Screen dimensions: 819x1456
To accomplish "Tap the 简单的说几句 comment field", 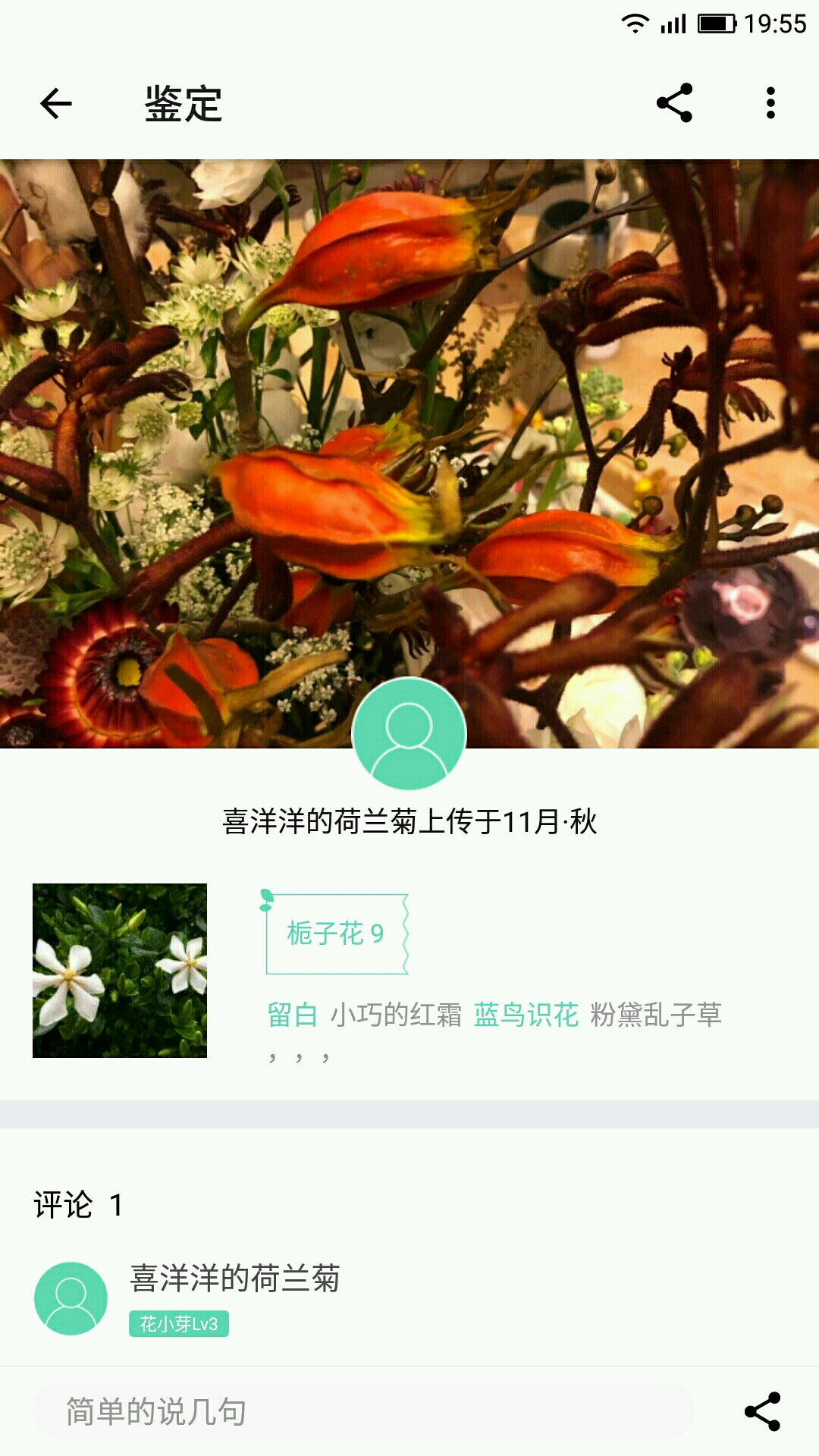I will [x=362, y=1412].
